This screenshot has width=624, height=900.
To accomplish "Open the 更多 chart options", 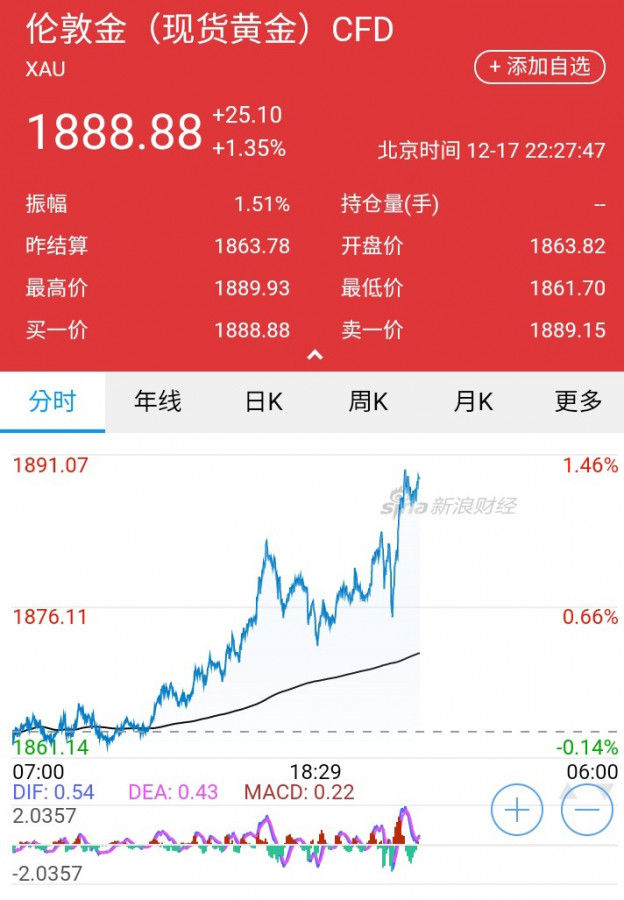I will tap(579, 402).
